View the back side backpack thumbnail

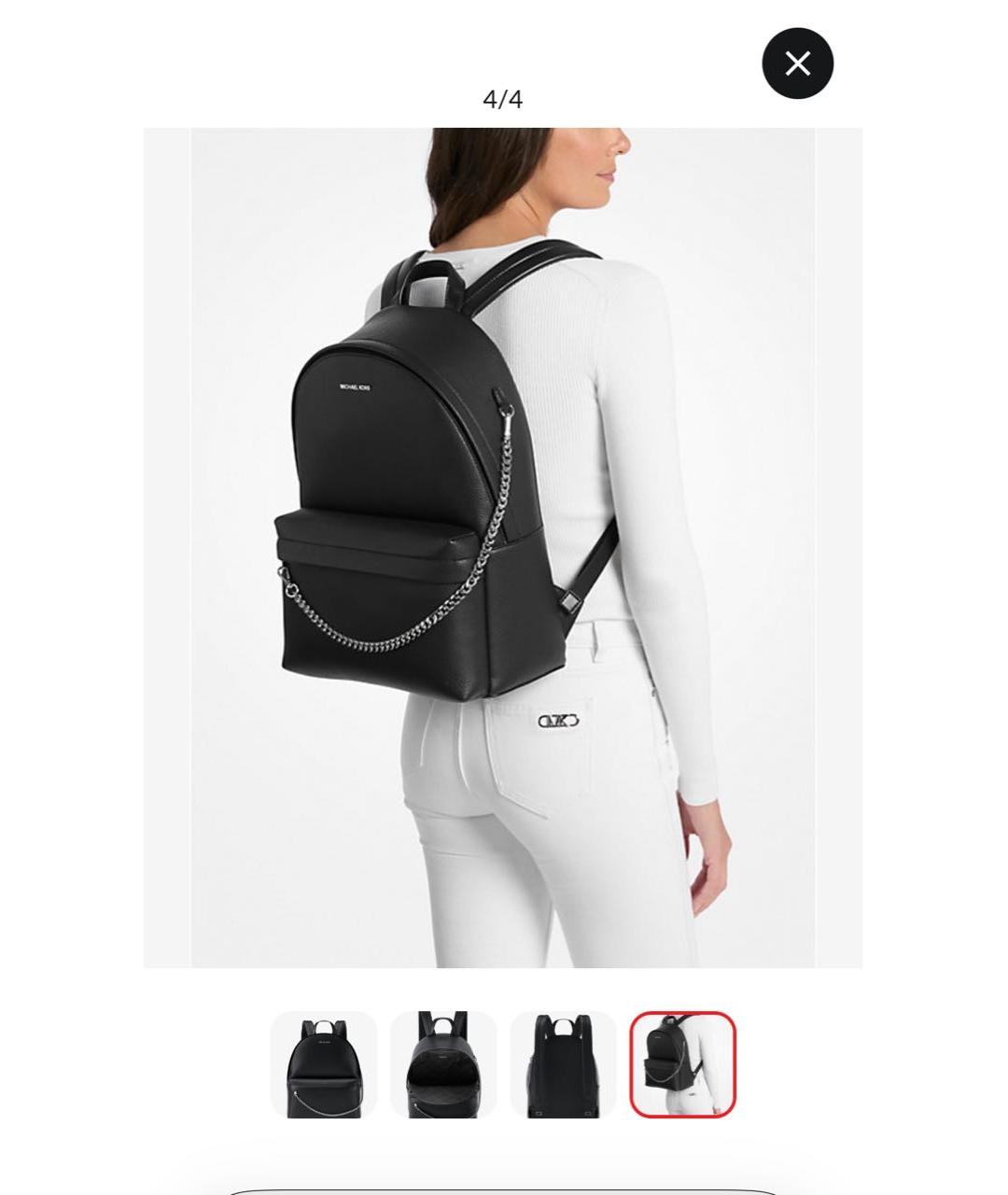(563, 1064)
